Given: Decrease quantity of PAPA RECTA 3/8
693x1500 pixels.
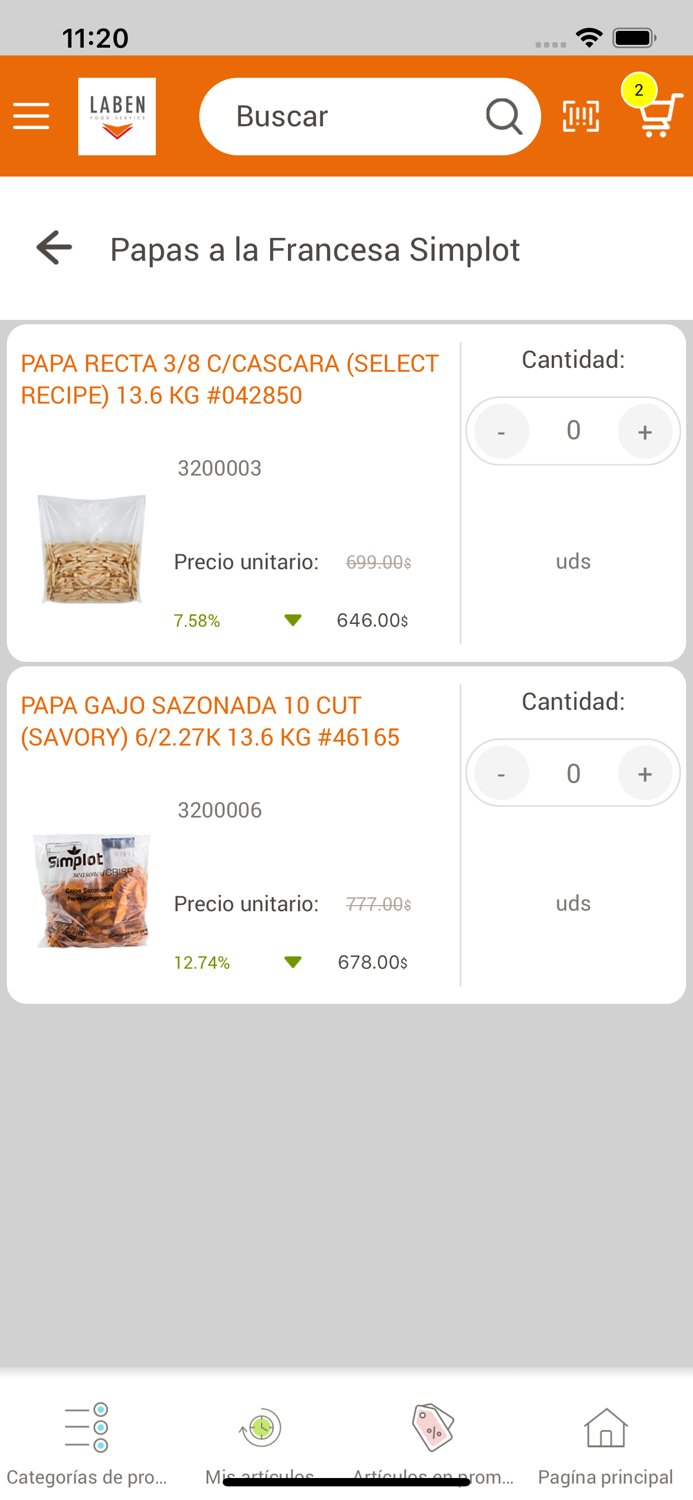Looking at the screenshot, I should point(501,431).
